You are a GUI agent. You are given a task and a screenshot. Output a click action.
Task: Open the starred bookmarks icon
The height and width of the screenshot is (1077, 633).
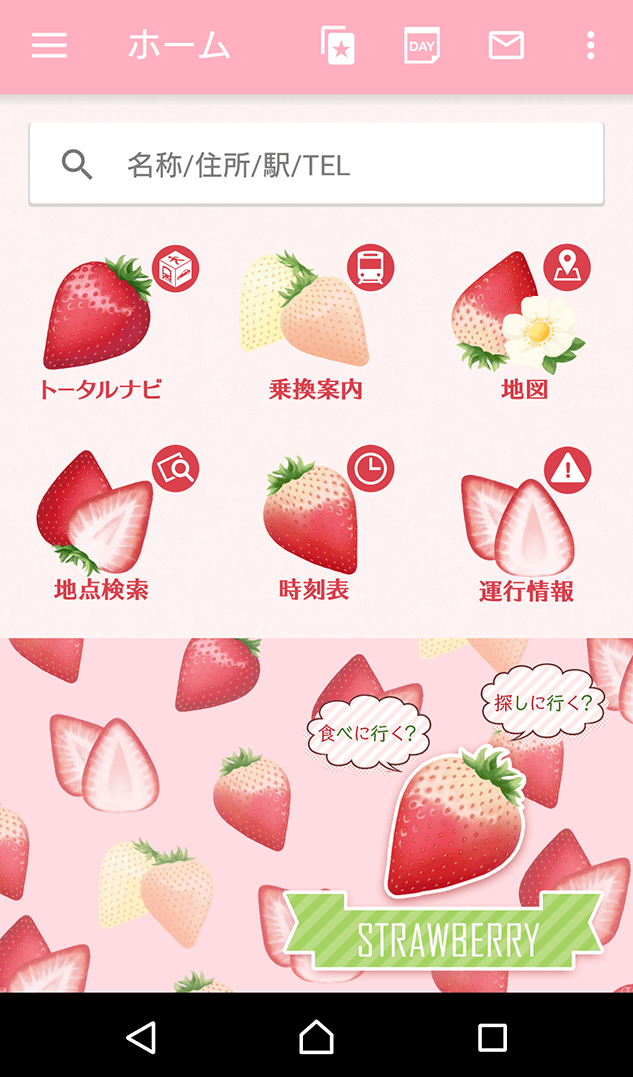tap(338, 46)
